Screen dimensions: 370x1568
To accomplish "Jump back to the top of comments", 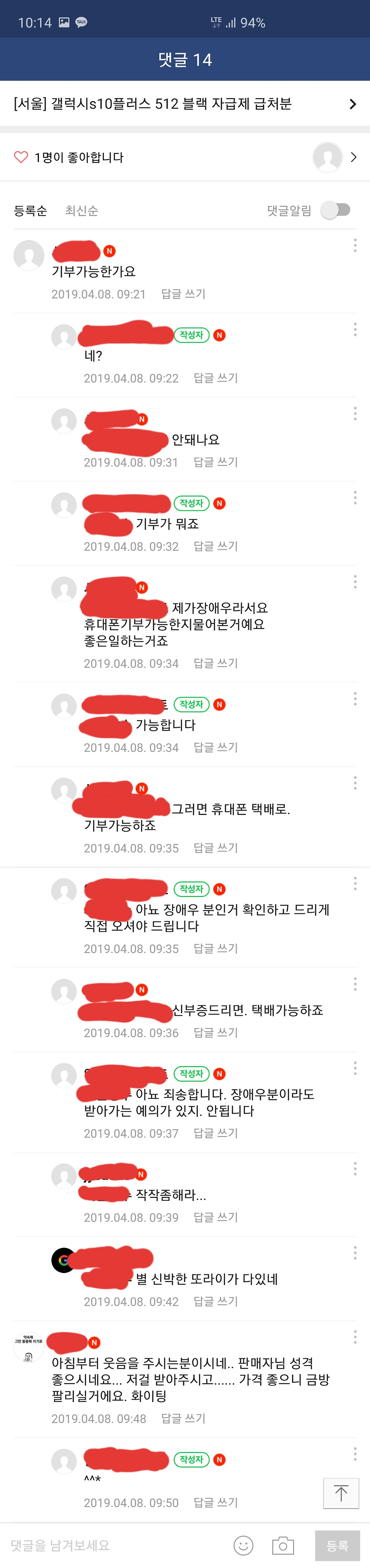I will pos(341,1493).
